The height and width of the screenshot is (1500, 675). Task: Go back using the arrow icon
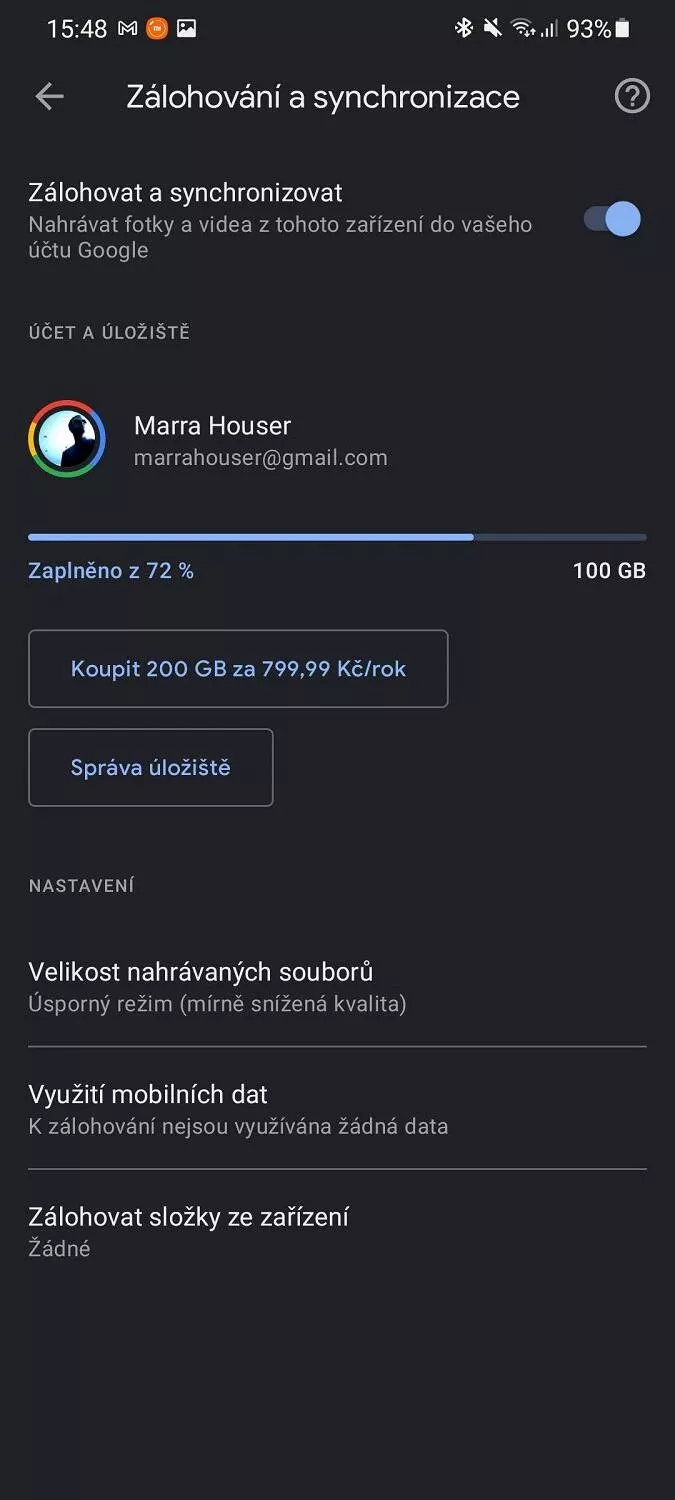(49, 96)
